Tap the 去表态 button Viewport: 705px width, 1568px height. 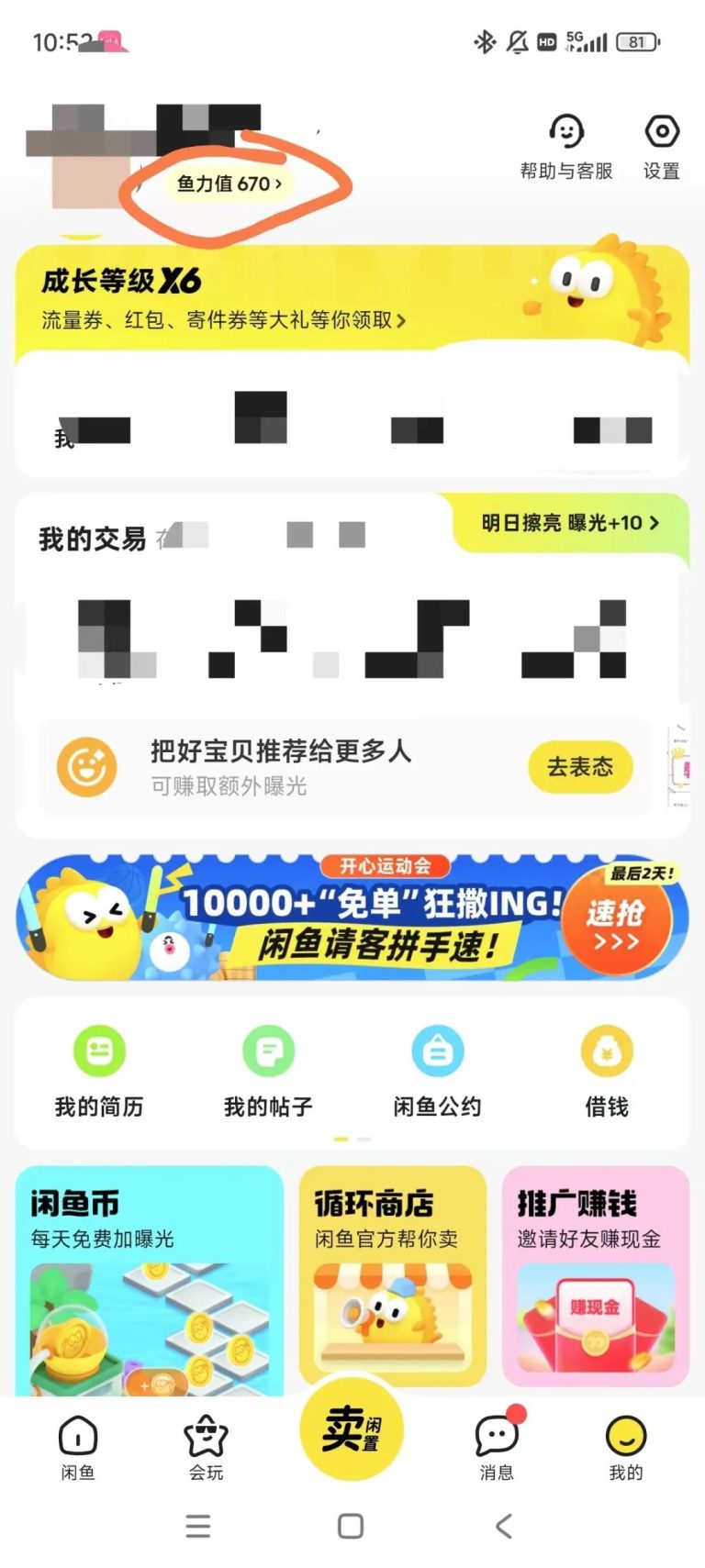[579, 767]
